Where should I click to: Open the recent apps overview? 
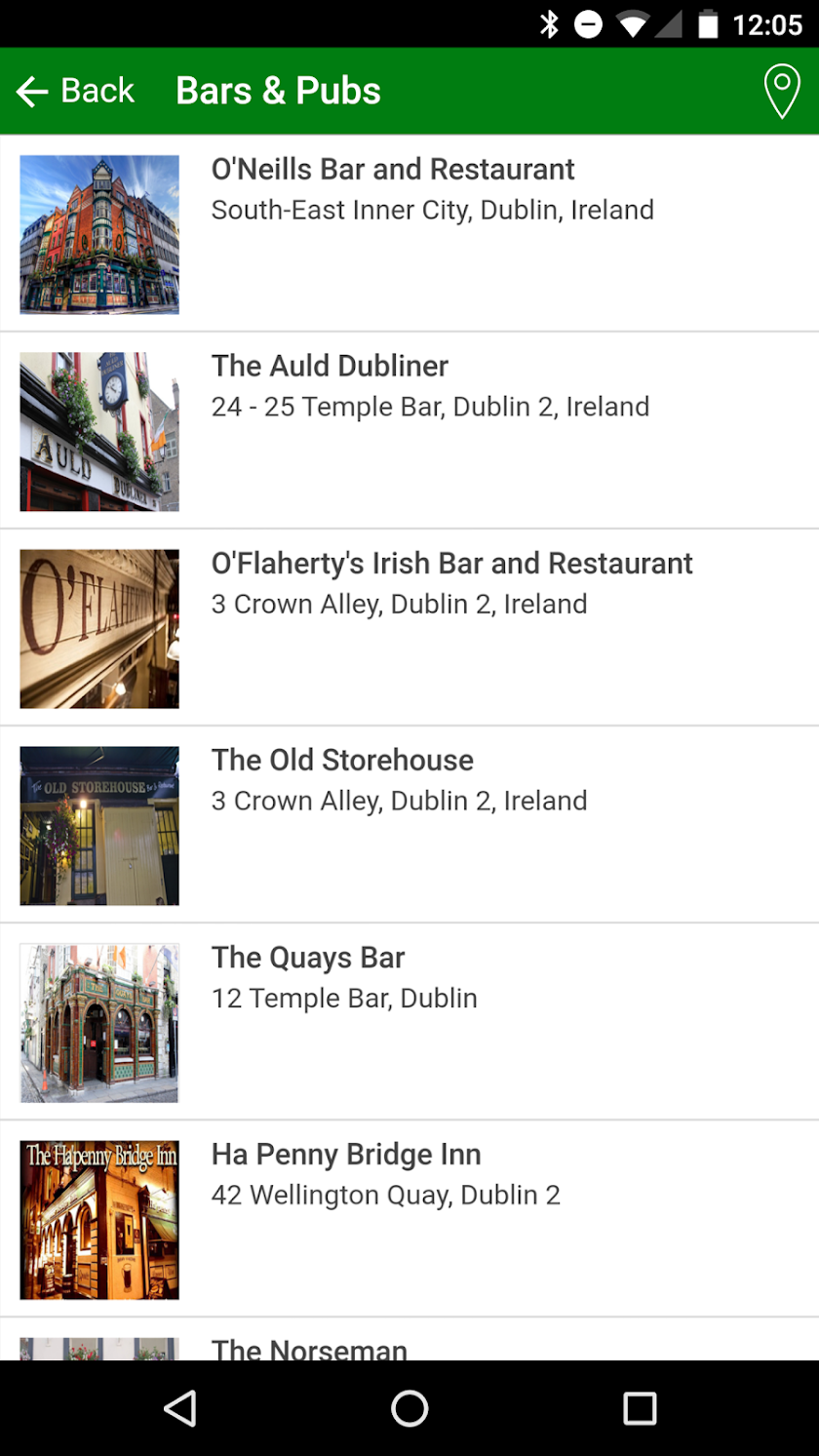click(640, 1408)
